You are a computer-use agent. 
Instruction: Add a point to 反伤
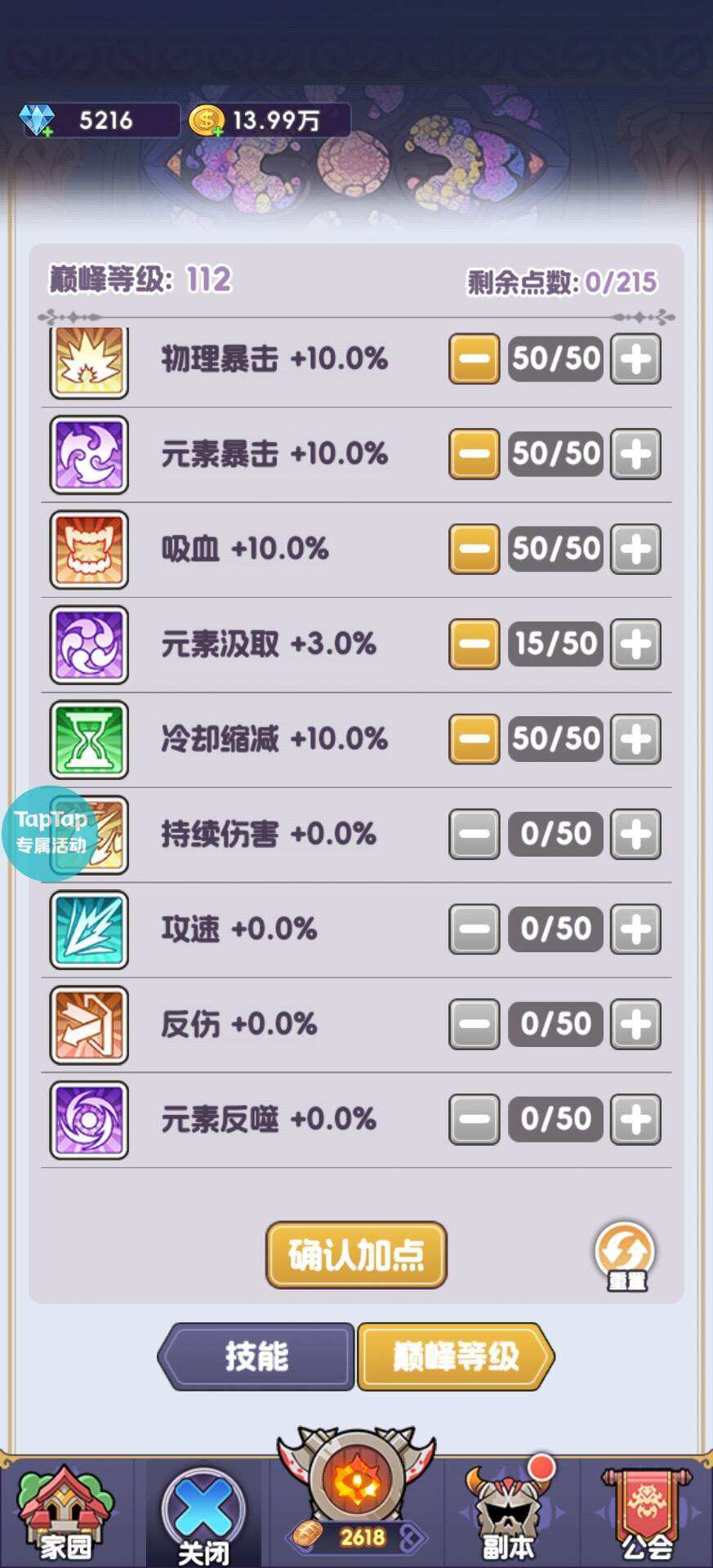(636, 1024)
